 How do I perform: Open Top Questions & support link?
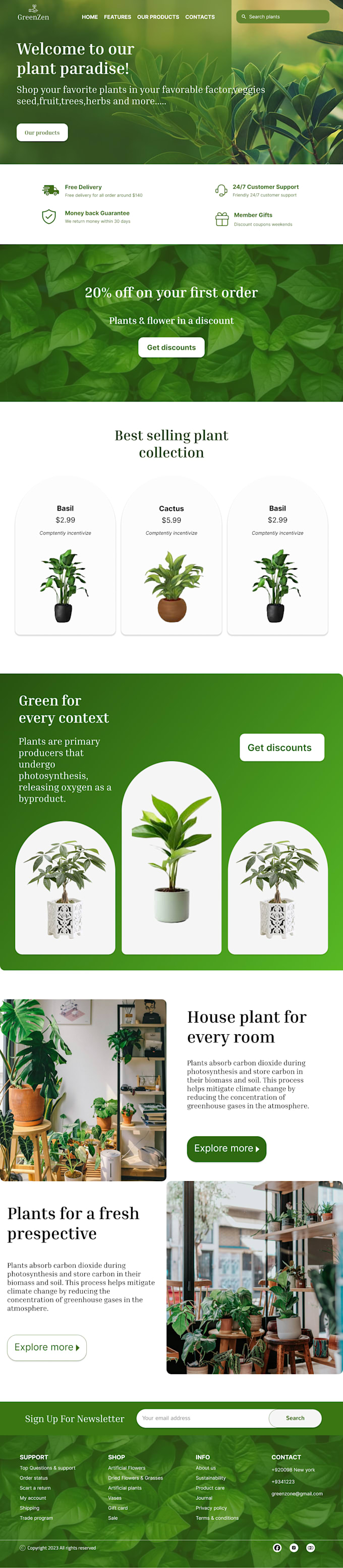click(x=47, y=1468)
